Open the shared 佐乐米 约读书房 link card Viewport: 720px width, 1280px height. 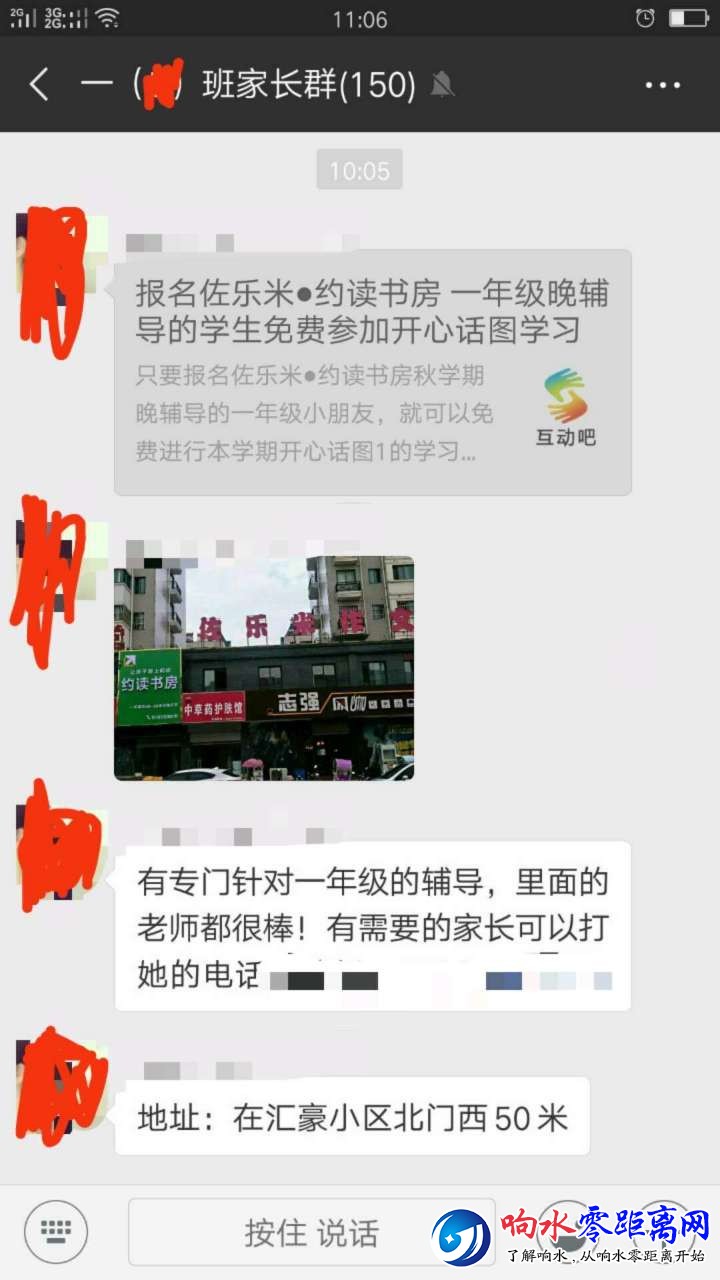(372, 373)
